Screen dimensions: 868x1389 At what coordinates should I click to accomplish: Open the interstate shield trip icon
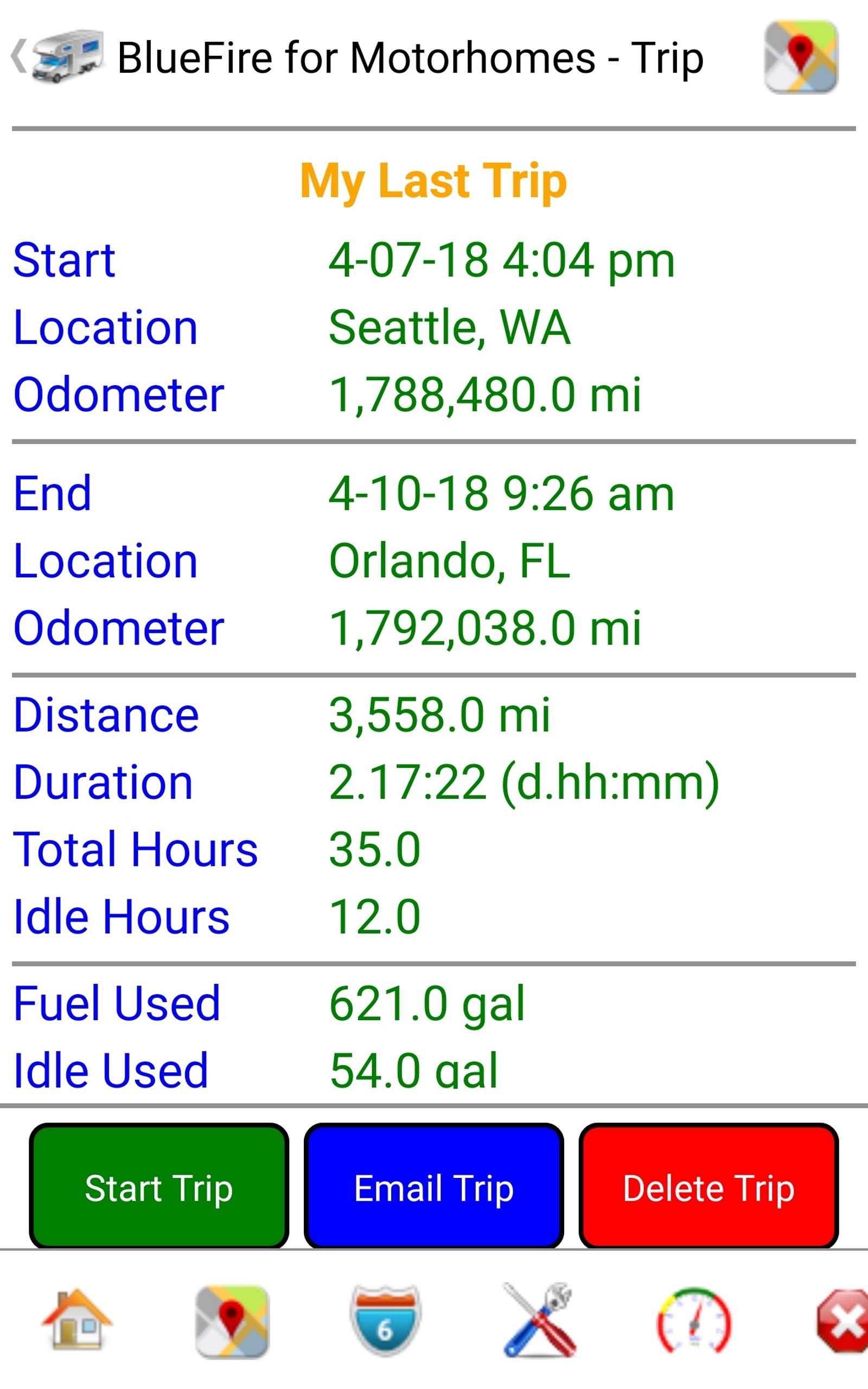click(386, 1321)
